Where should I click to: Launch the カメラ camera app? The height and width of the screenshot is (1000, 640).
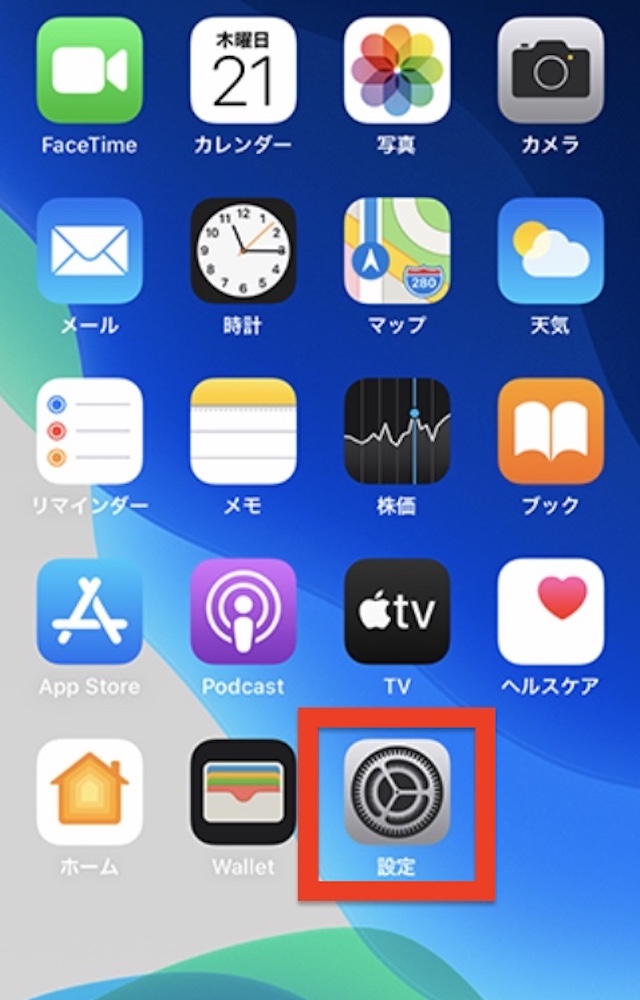point(551,71)
